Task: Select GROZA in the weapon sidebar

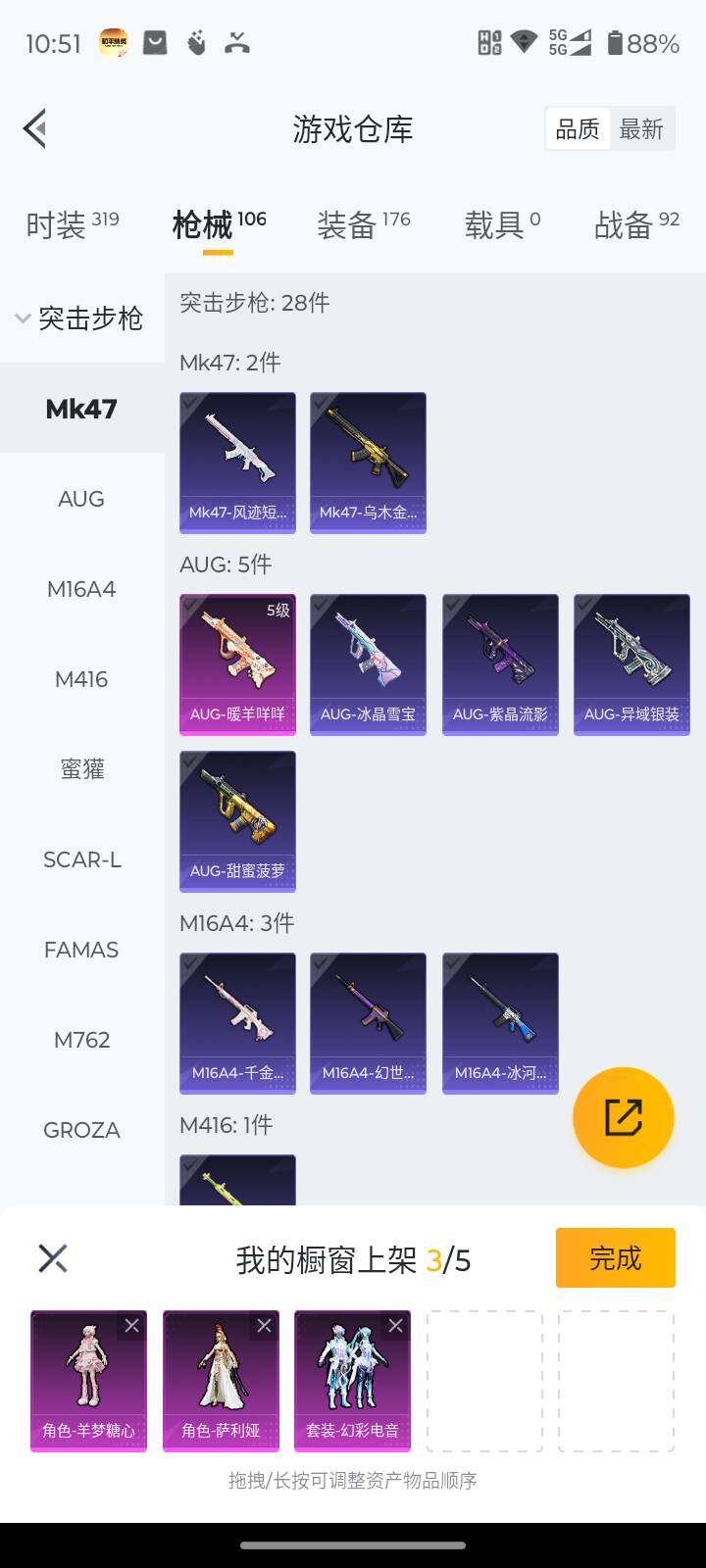Action: coord(81,1130)
